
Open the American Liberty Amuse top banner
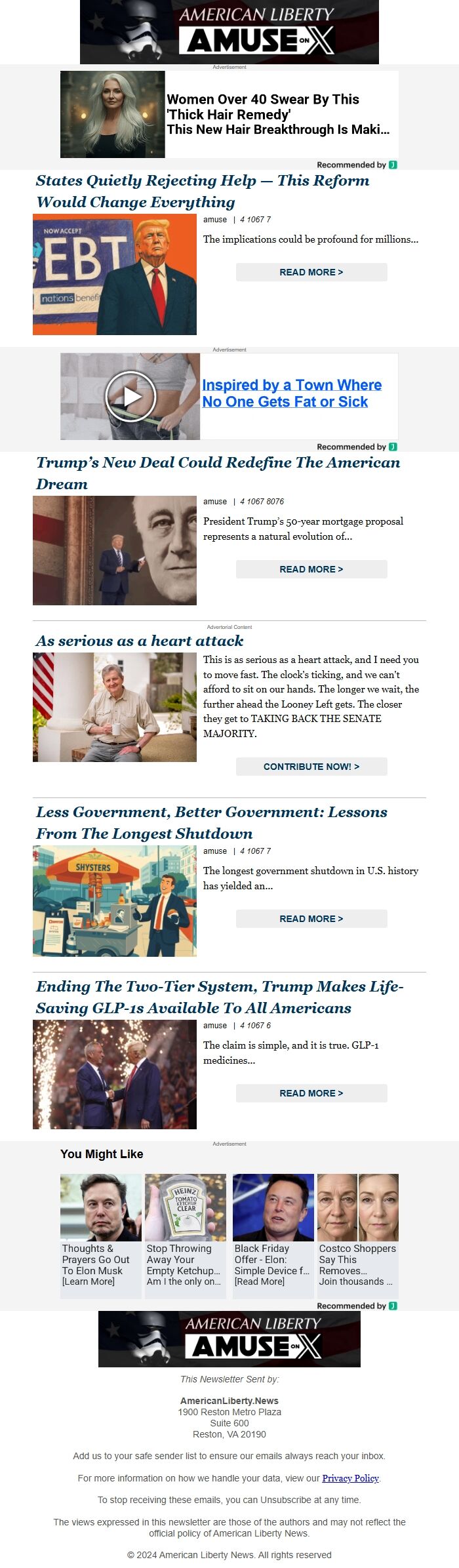tap(229, 31)
